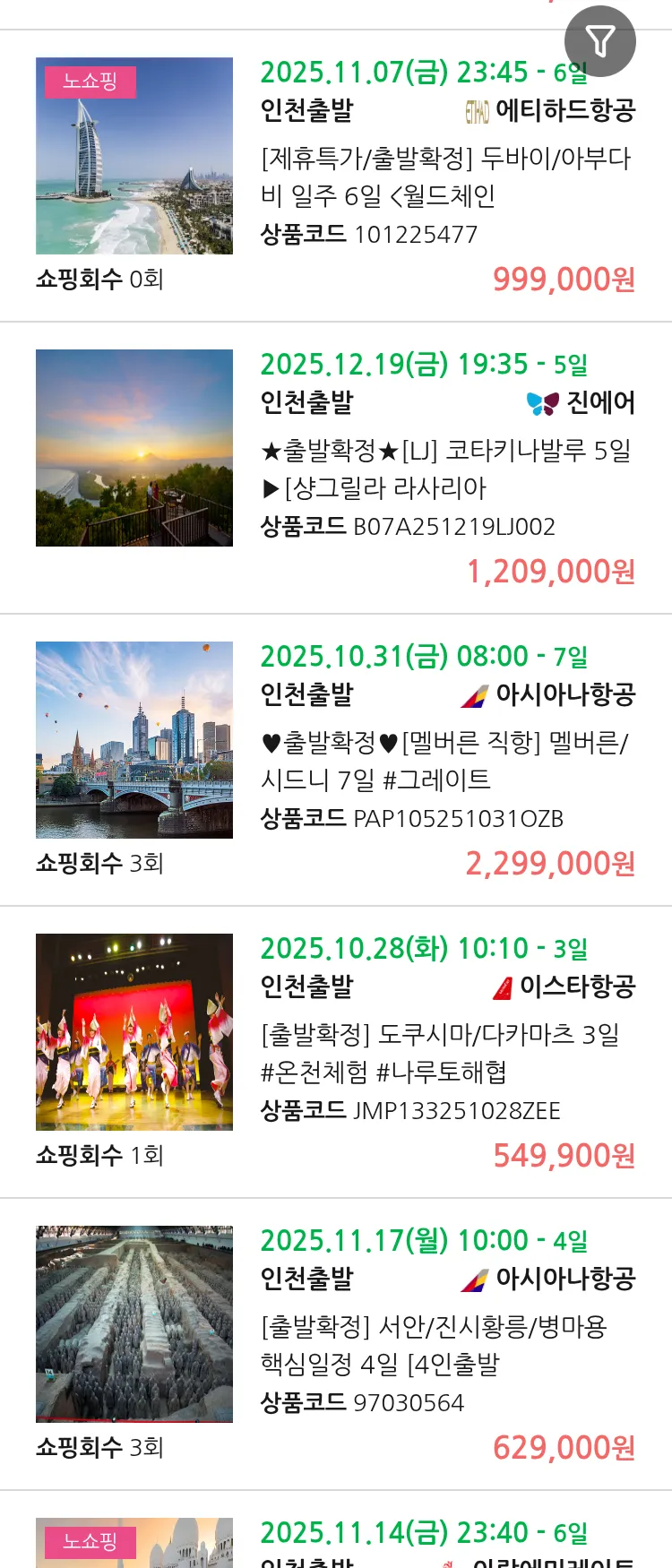Open the 2025.11.14 23:40 6-day package

pyautogui.click(x=424, y=1534)
